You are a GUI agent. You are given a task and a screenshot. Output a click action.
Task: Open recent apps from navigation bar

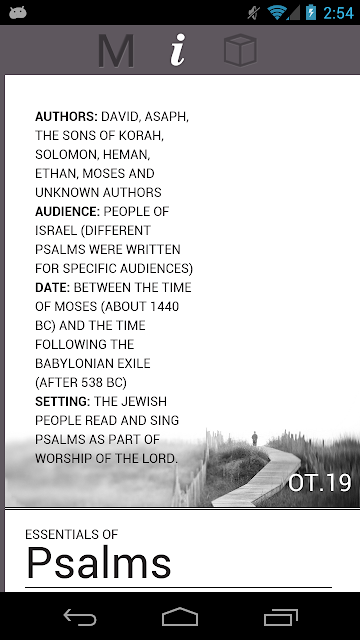pyautogui.click(x=281, y=617)
